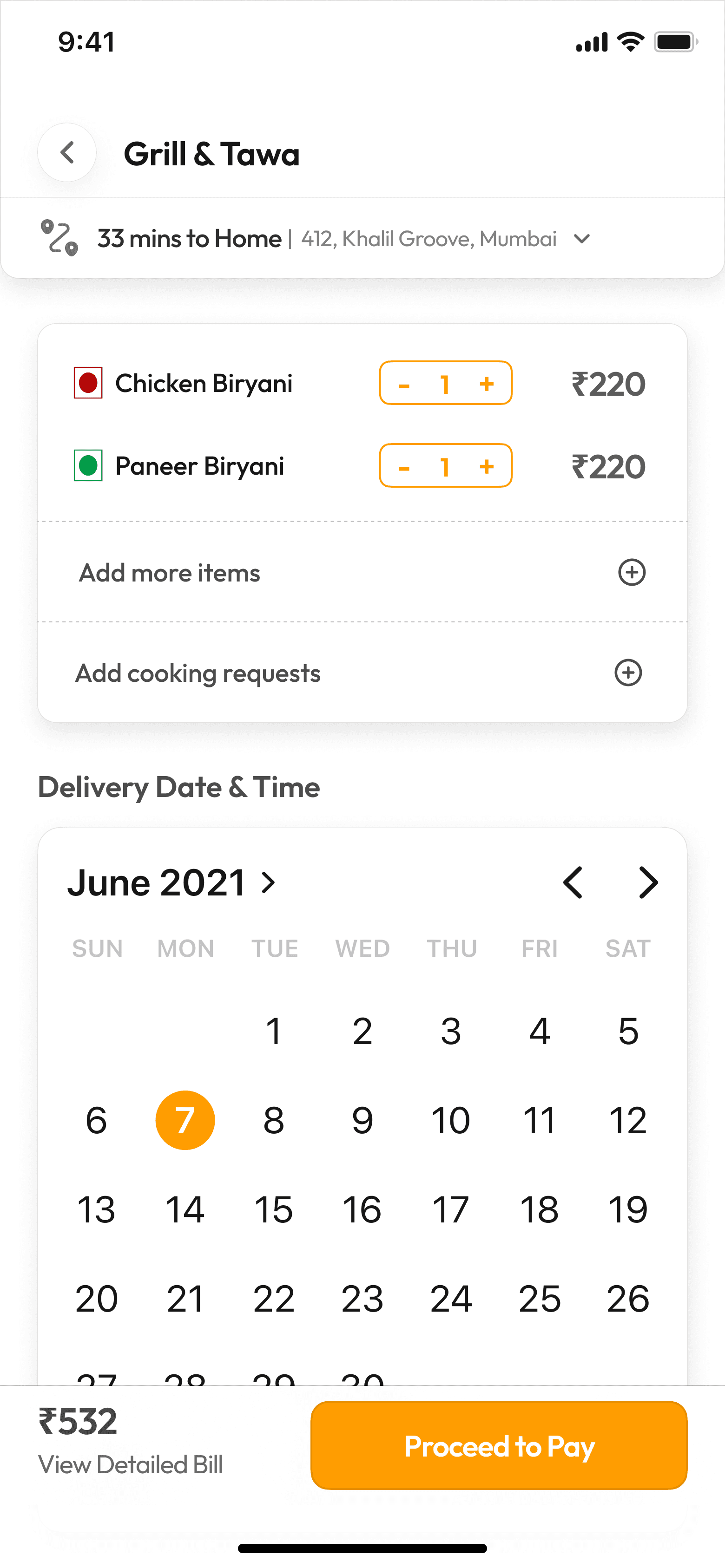Image resolution: width=725 pixels, height=1568 pixels.
Task: Decrease Chicken Biryani quantity
Action: [404, 384]
